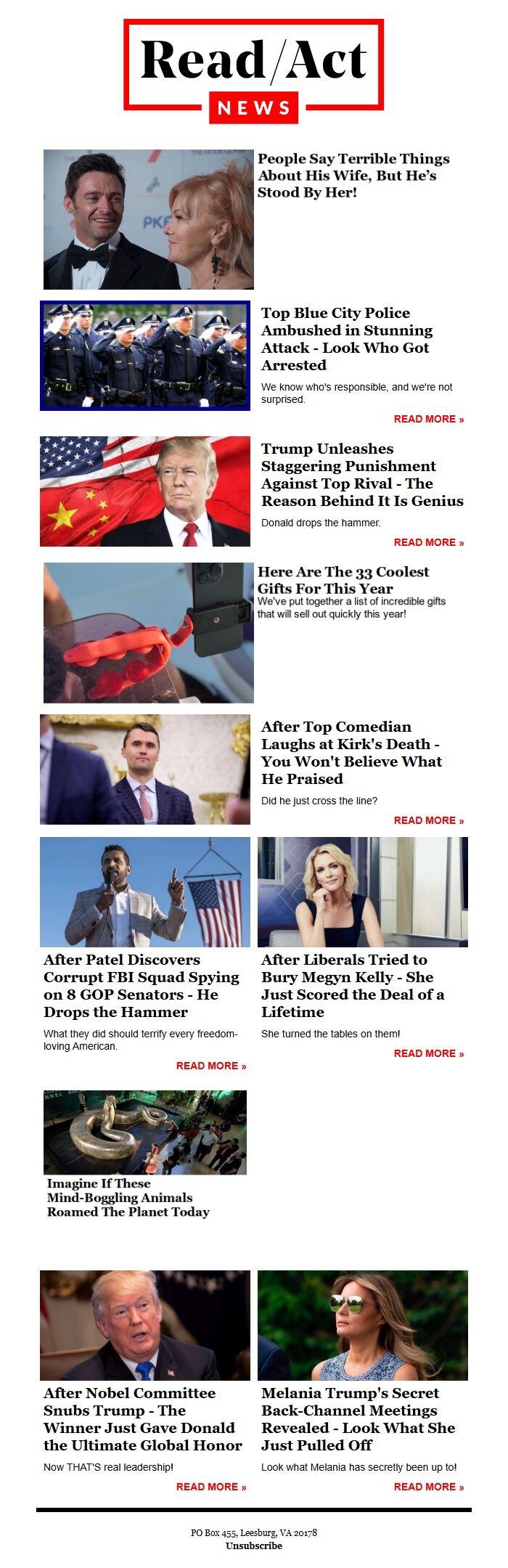The image size is (508, 1568).
Task: Open Read More for the Top Comedian story
Action: (x=428, y=820)
